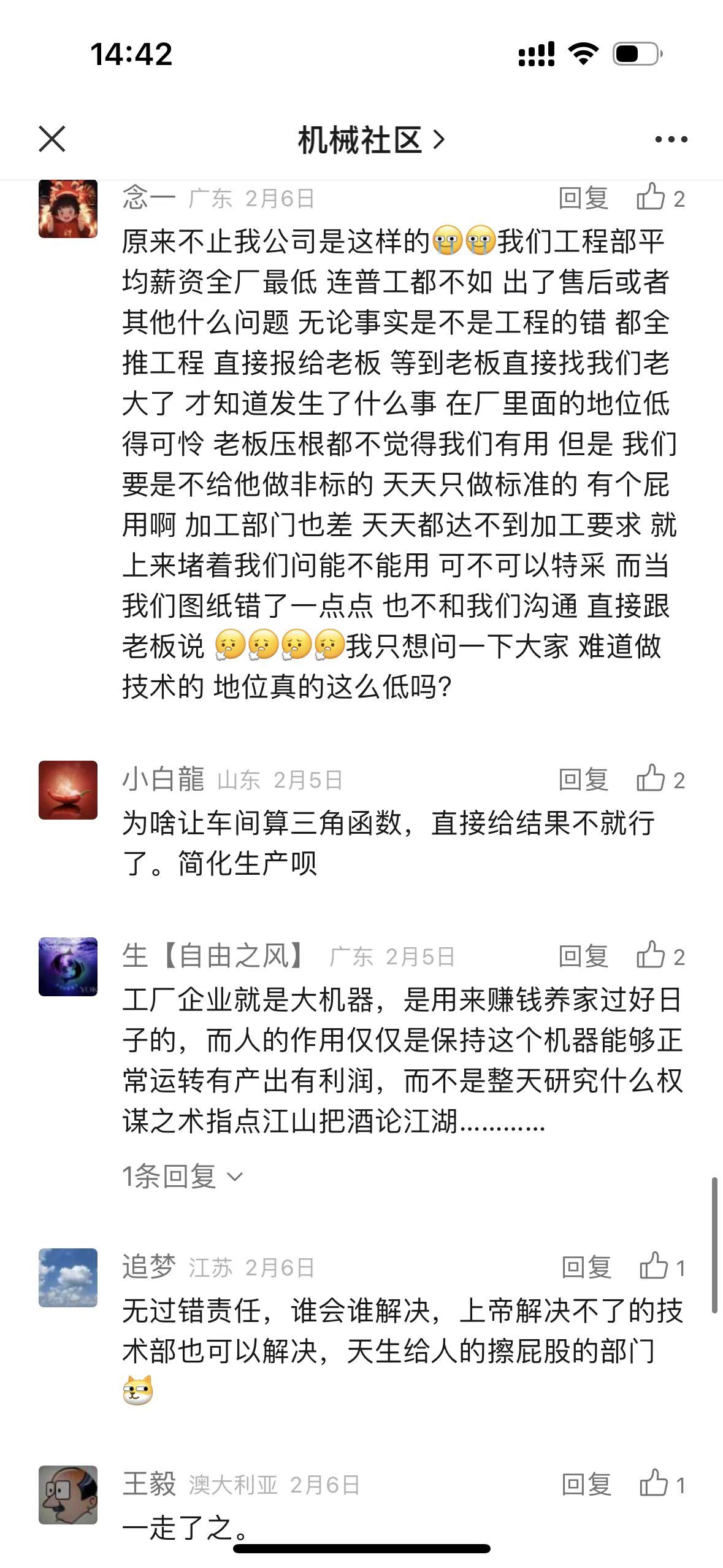View 追梦's profile avatar
This screenshot has height=1568, width=723.
[x=68, y=1278]
